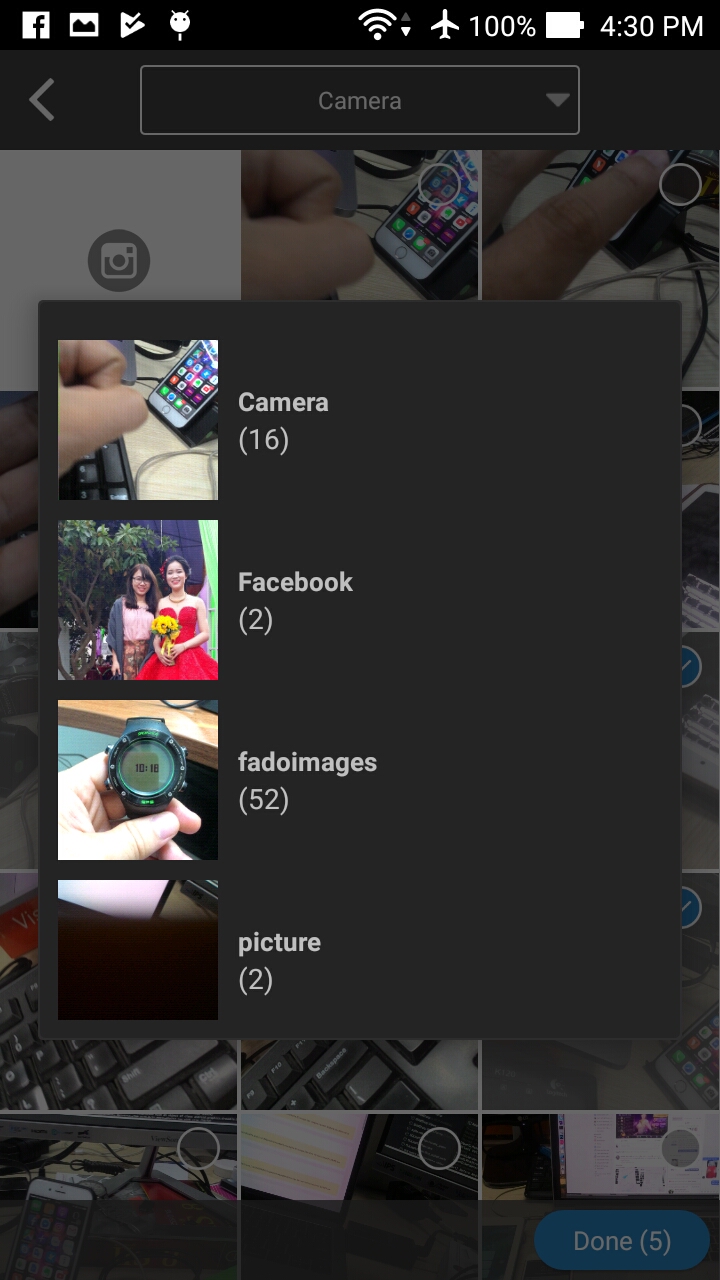This screenshot has width=720, height=1280.
Task: Select the Camera album with 16 photos
Action: click(x=360, y=420)
